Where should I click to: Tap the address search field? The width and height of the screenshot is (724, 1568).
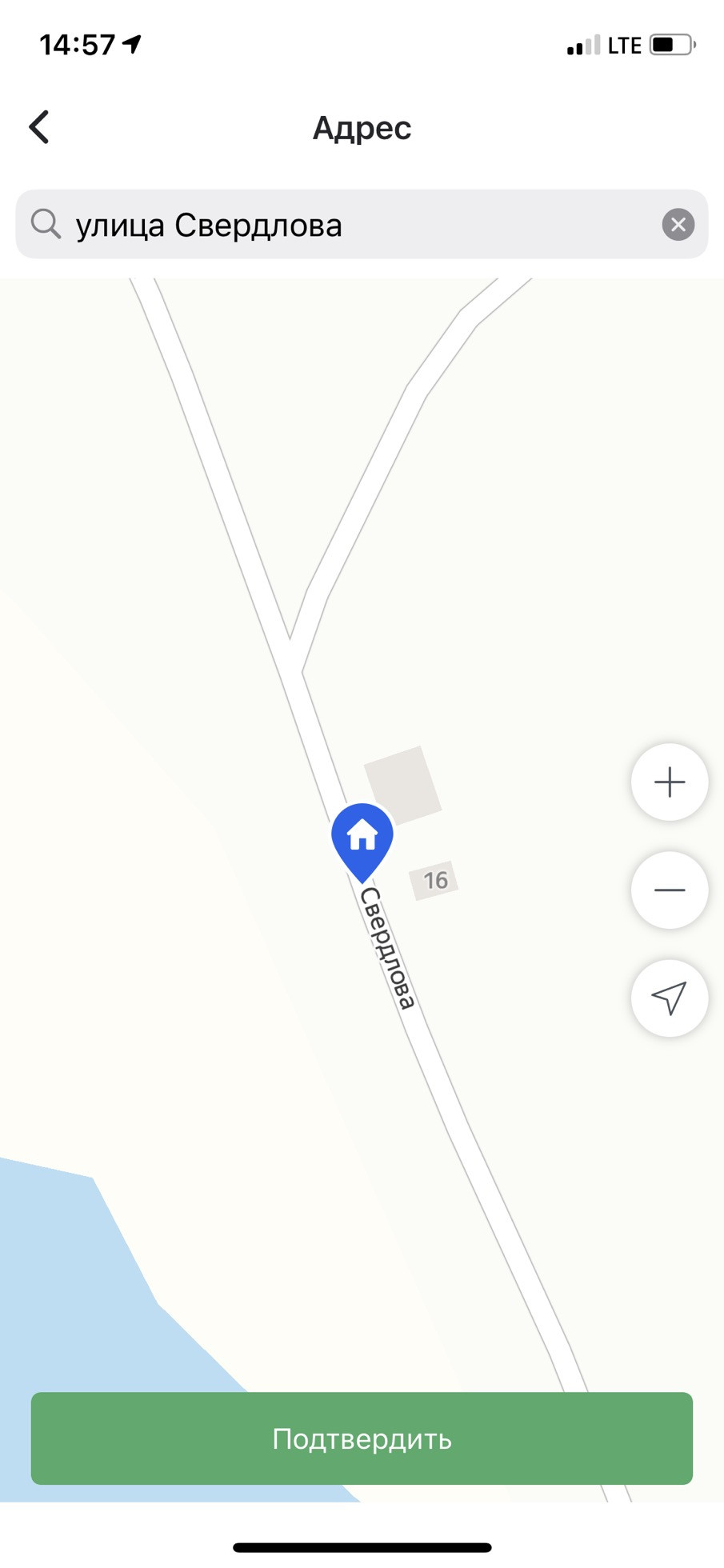(362, 225)
